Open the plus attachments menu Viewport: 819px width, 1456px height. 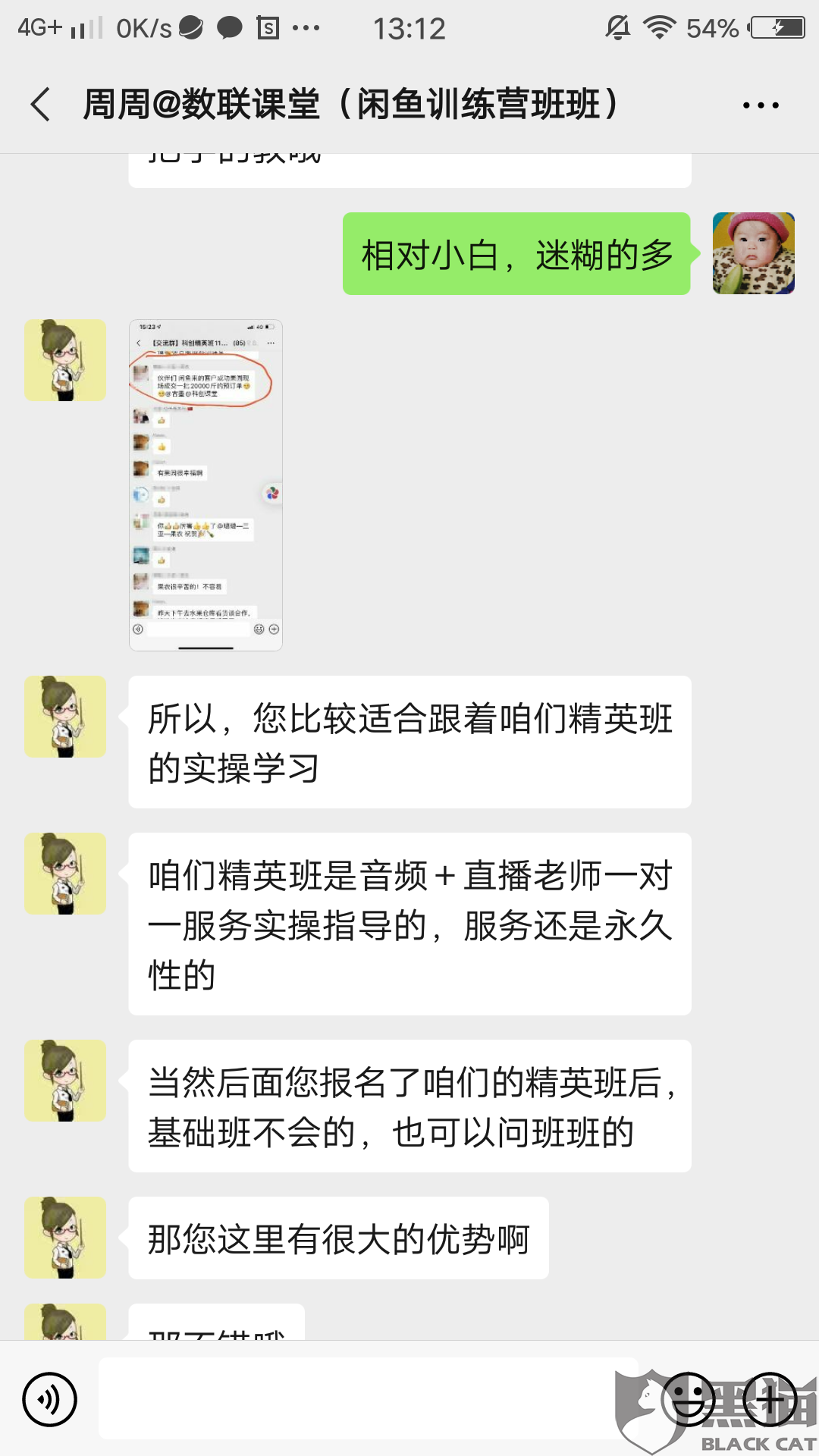[x=770, y=1399]
